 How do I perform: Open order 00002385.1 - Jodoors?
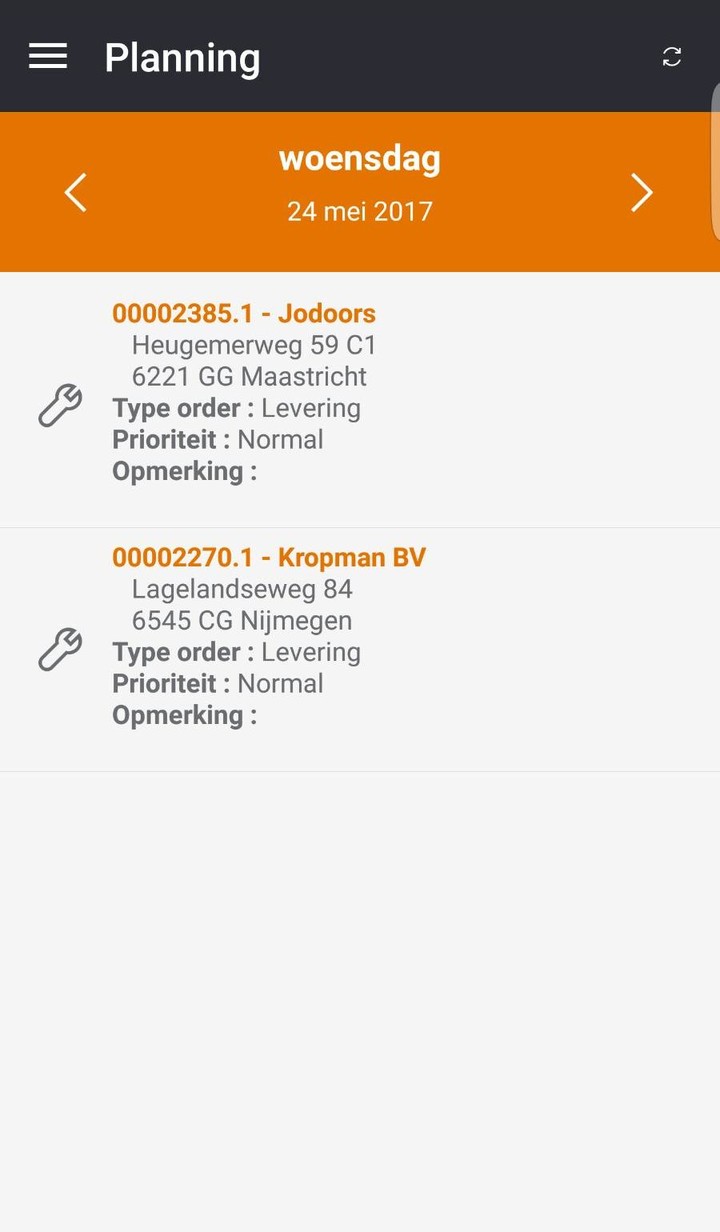pyautogui.click(x=245, y=313)
